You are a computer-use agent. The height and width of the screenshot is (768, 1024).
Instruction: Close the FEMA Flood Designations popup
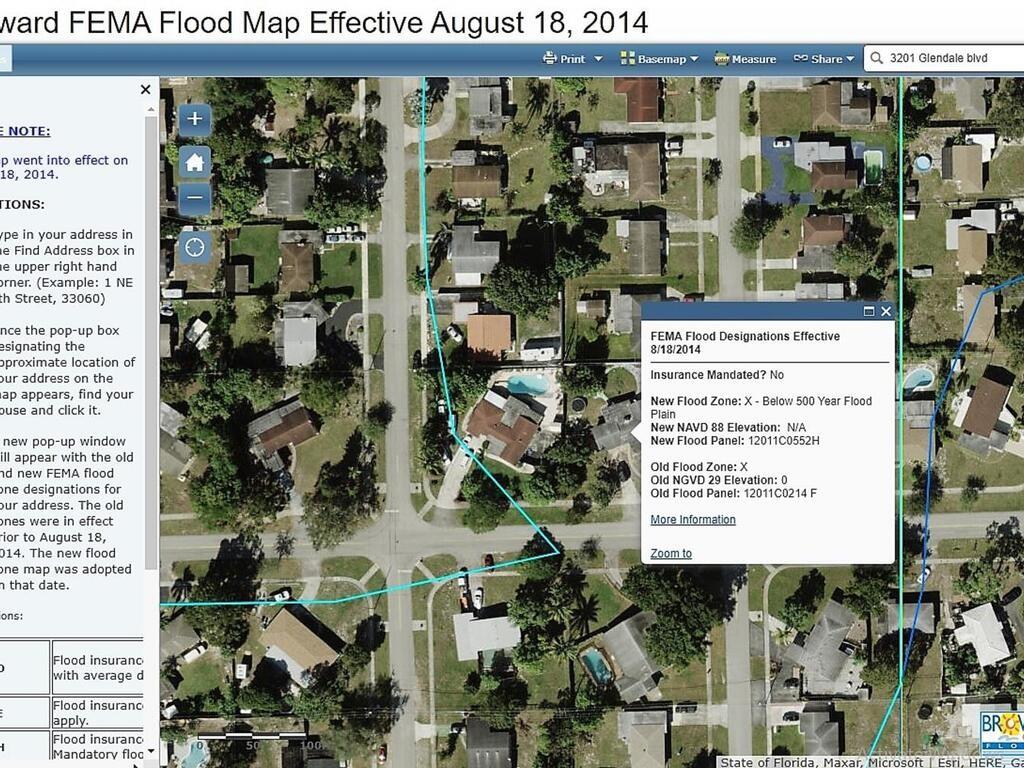coord(885,312)
